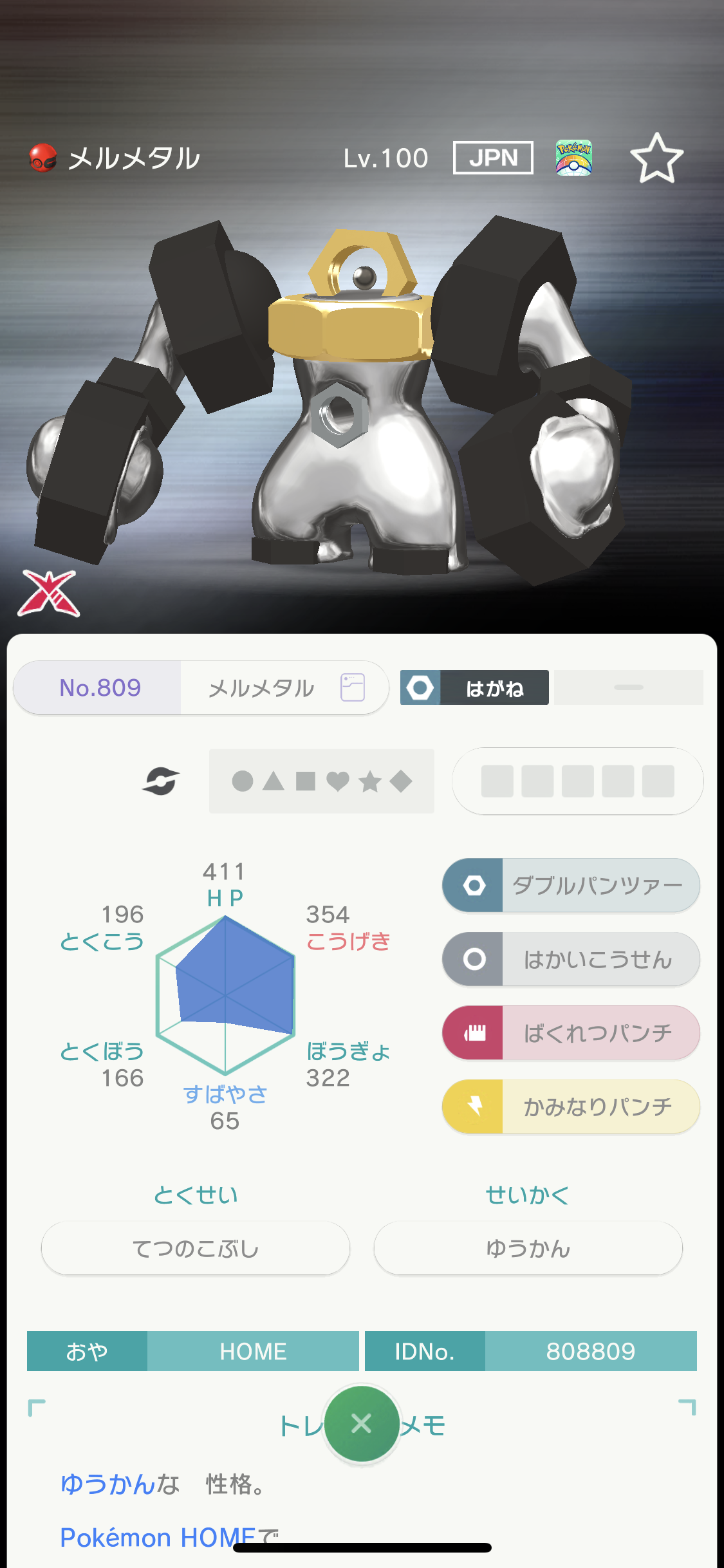Image resolution: width=724 pixels, height=1568 pixels.
Task: Tap the はがね type badge
Action: click(474, 687)
